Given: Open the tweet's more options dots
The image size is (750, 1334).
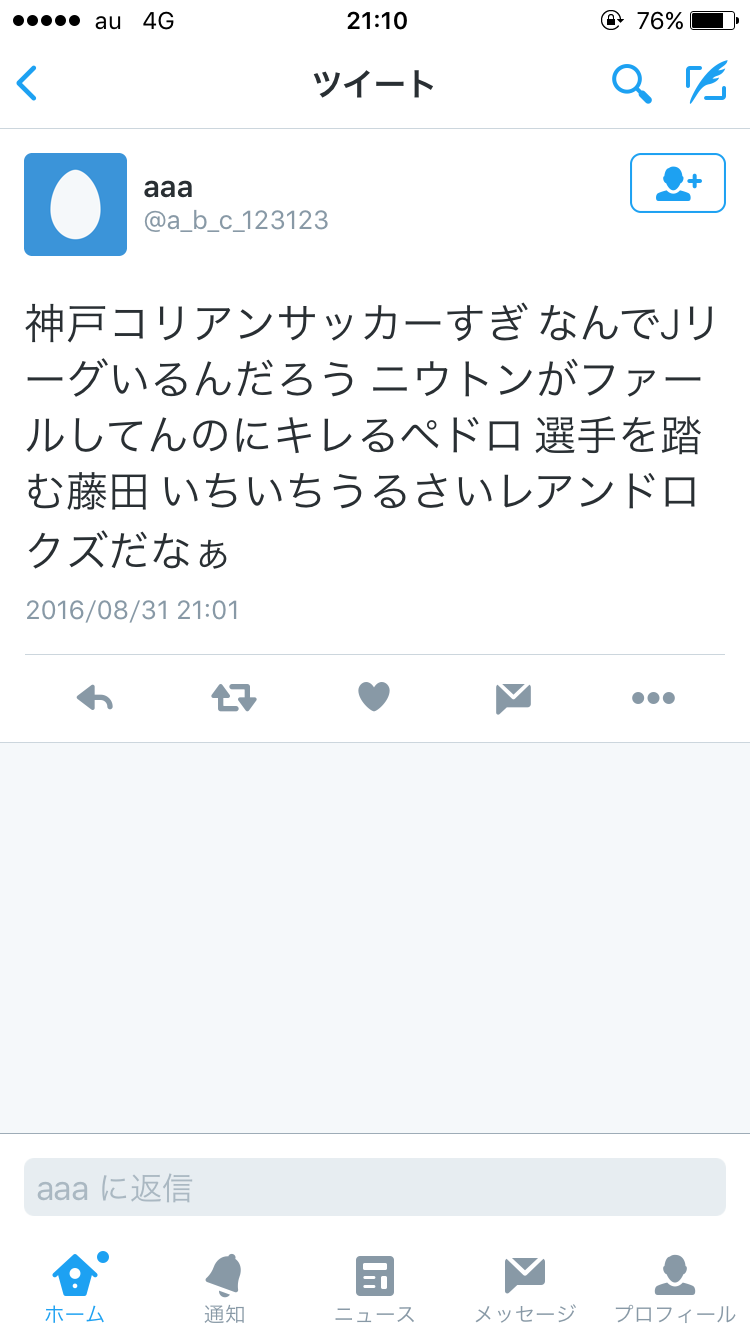Looking at the screenshot, I should 653,698.
